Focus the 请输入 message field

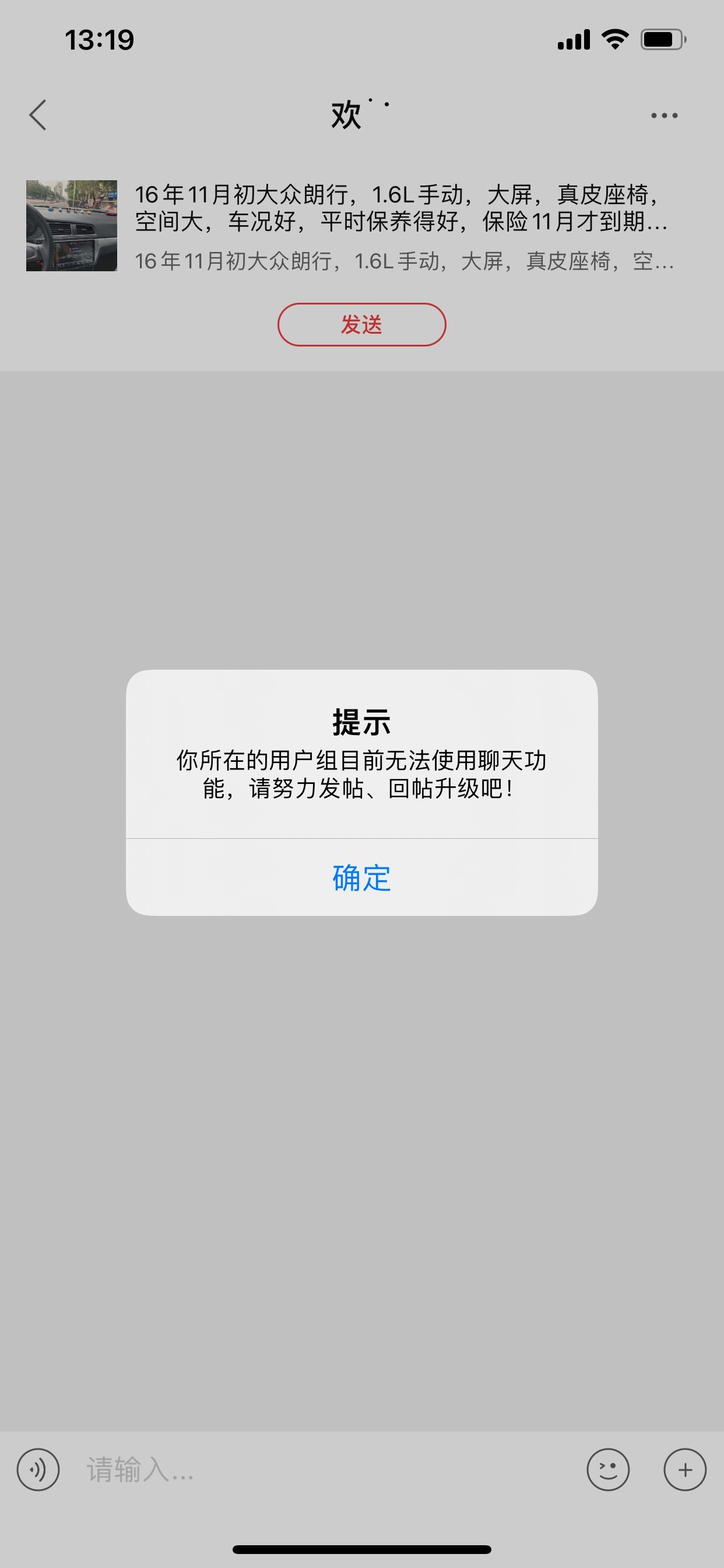322,1469
